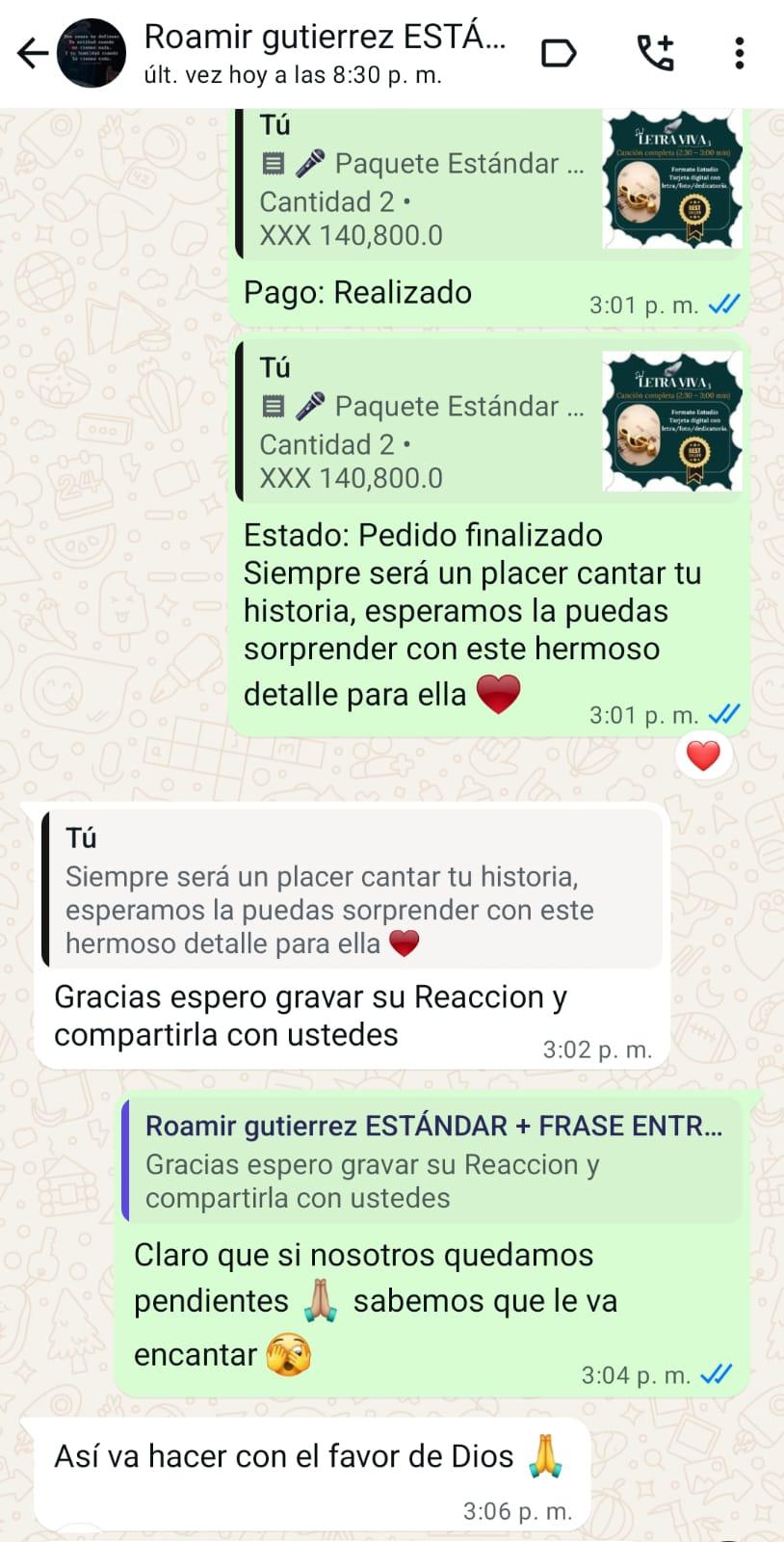
Task: Toggle read receipts checkmarks on 3:01 message
Action: 721,714
